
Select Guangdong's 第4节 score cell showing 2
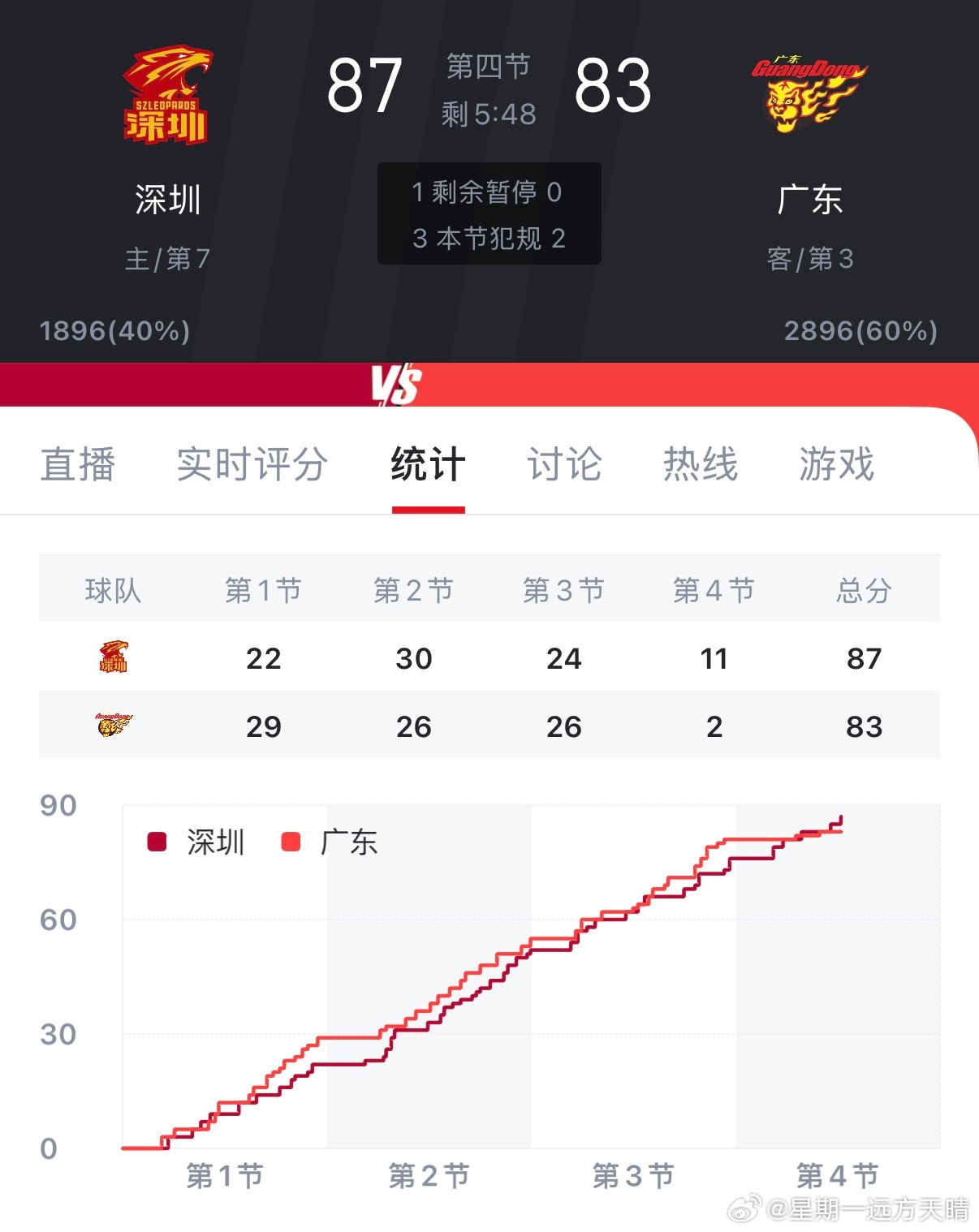tap(714, 725)
